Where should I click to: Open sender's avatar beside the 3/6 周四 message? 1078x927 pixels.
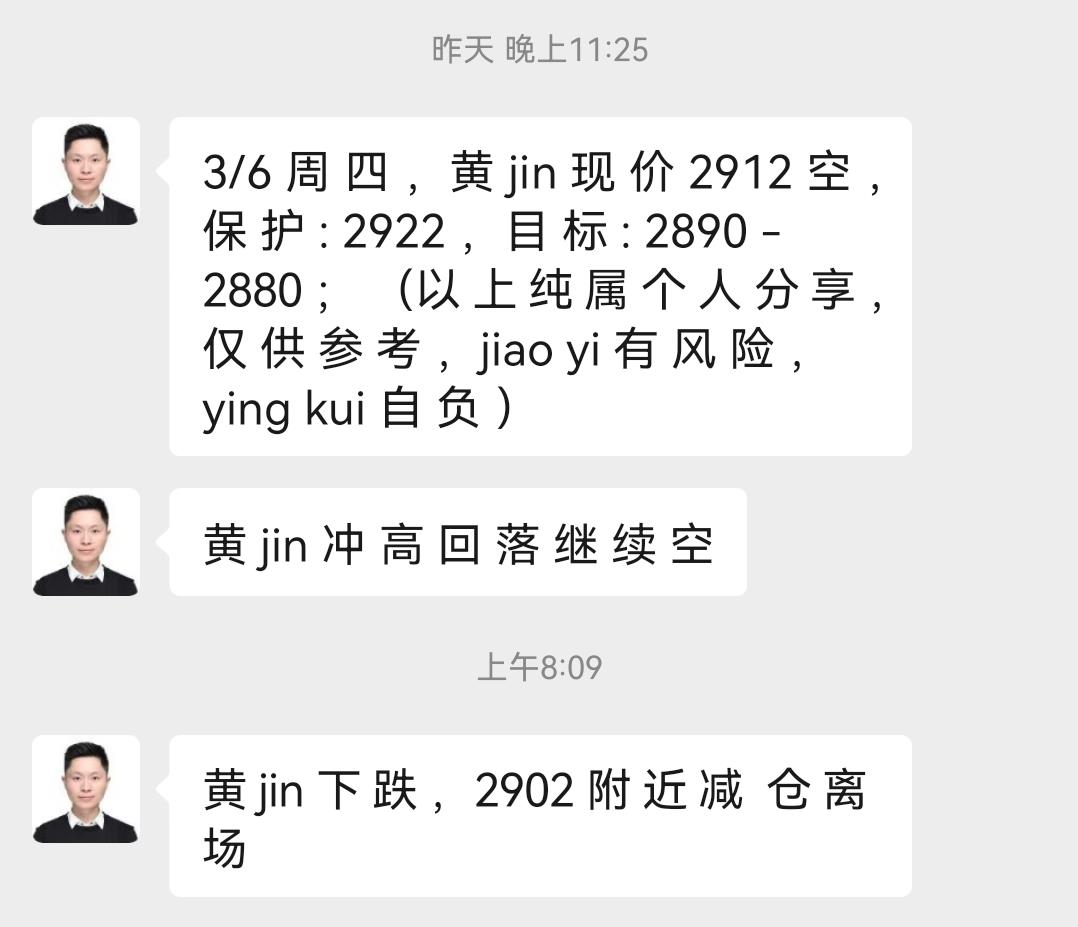click(x=86, y=171)
